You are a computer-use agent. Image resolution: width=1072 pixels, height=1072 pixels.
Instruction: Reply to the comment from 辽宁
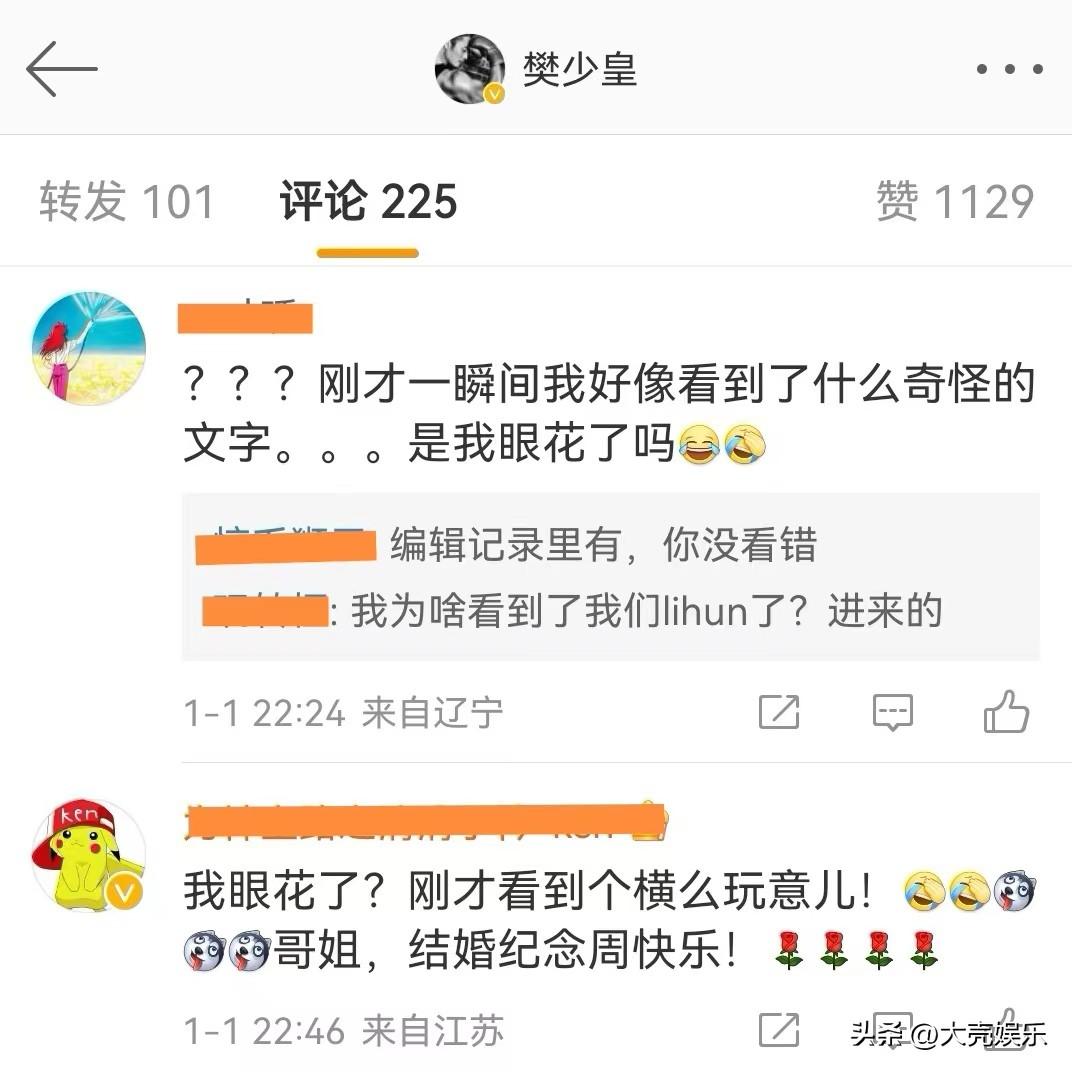tap(892, 712)
